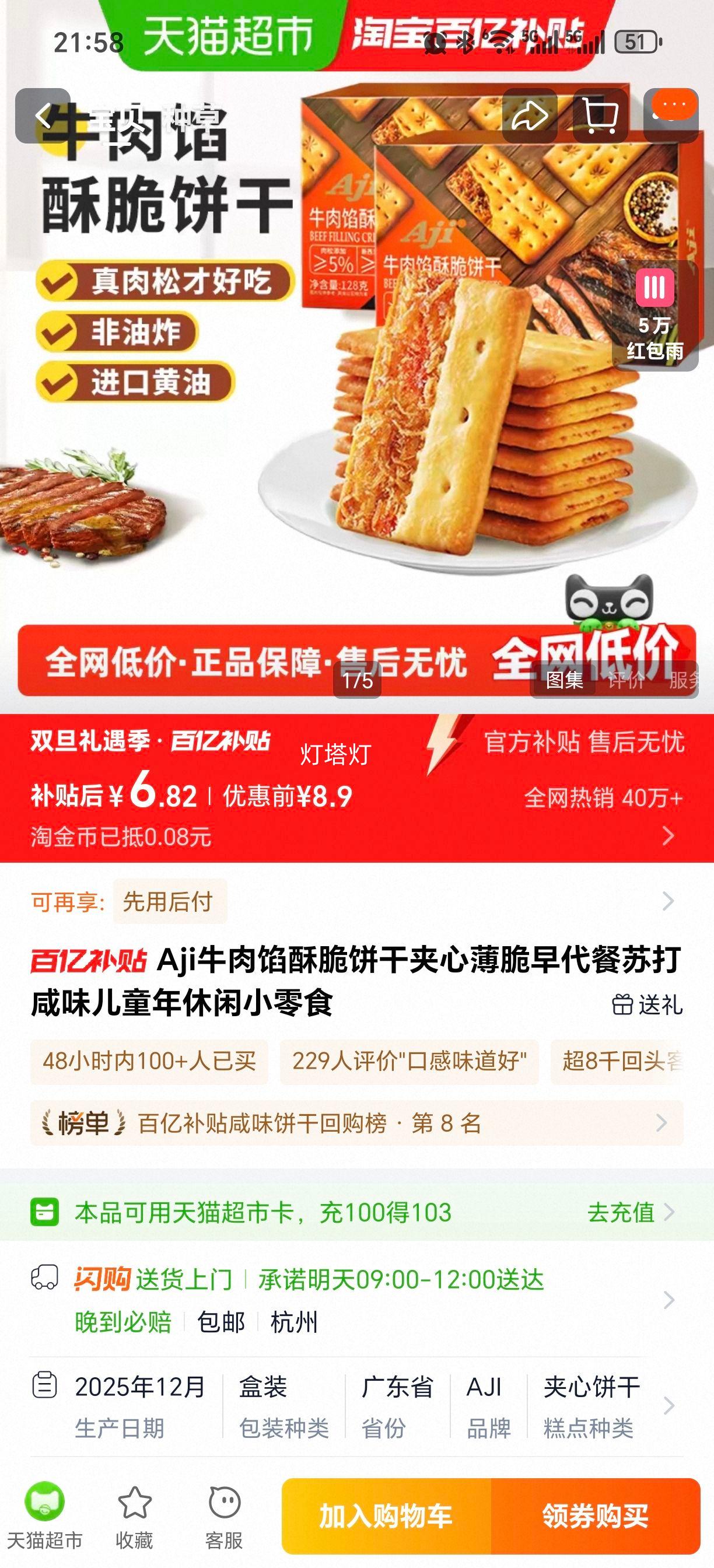Open the share icon at top right
Image resolution: width=714 pixels, height=1568 pixels.
pos(529,116)
